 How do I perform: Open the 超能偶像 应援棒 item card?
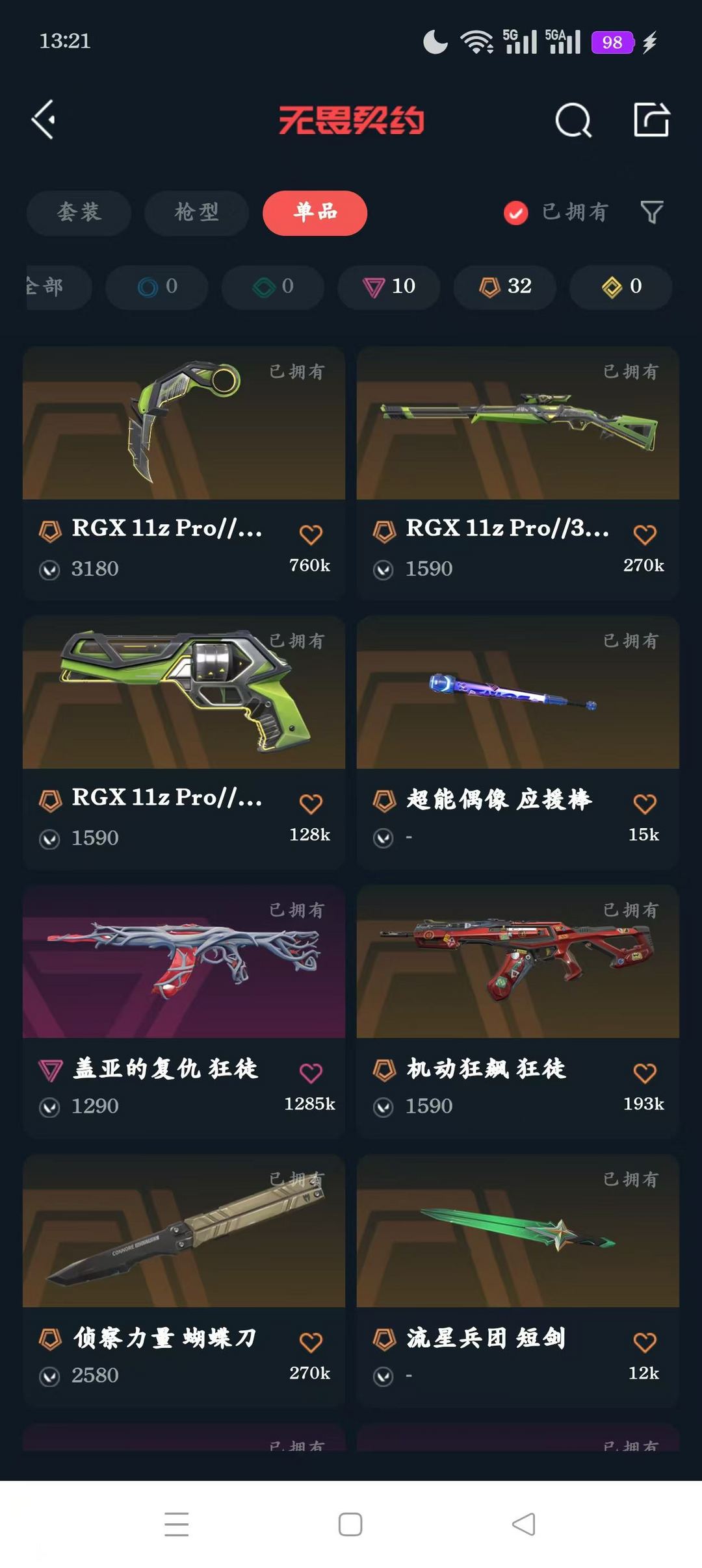pos(518,742)
